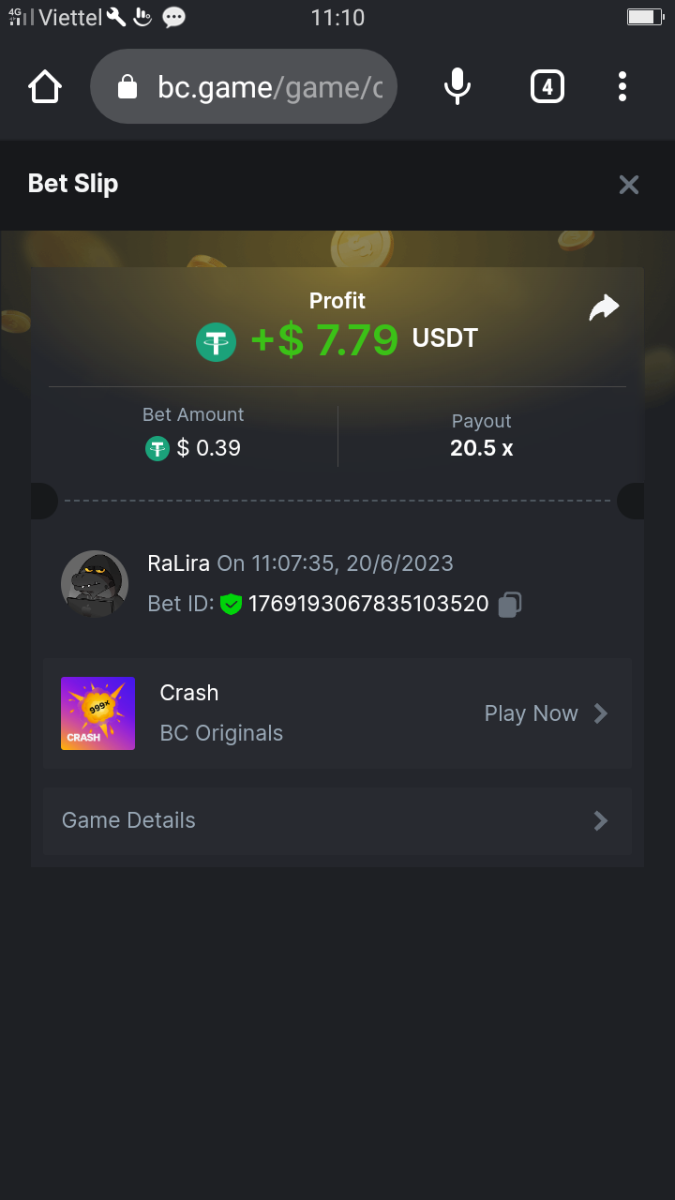This screenshot has height=1200, width=675.
Task: Expand the Game Details row
Action: (337, 821)
